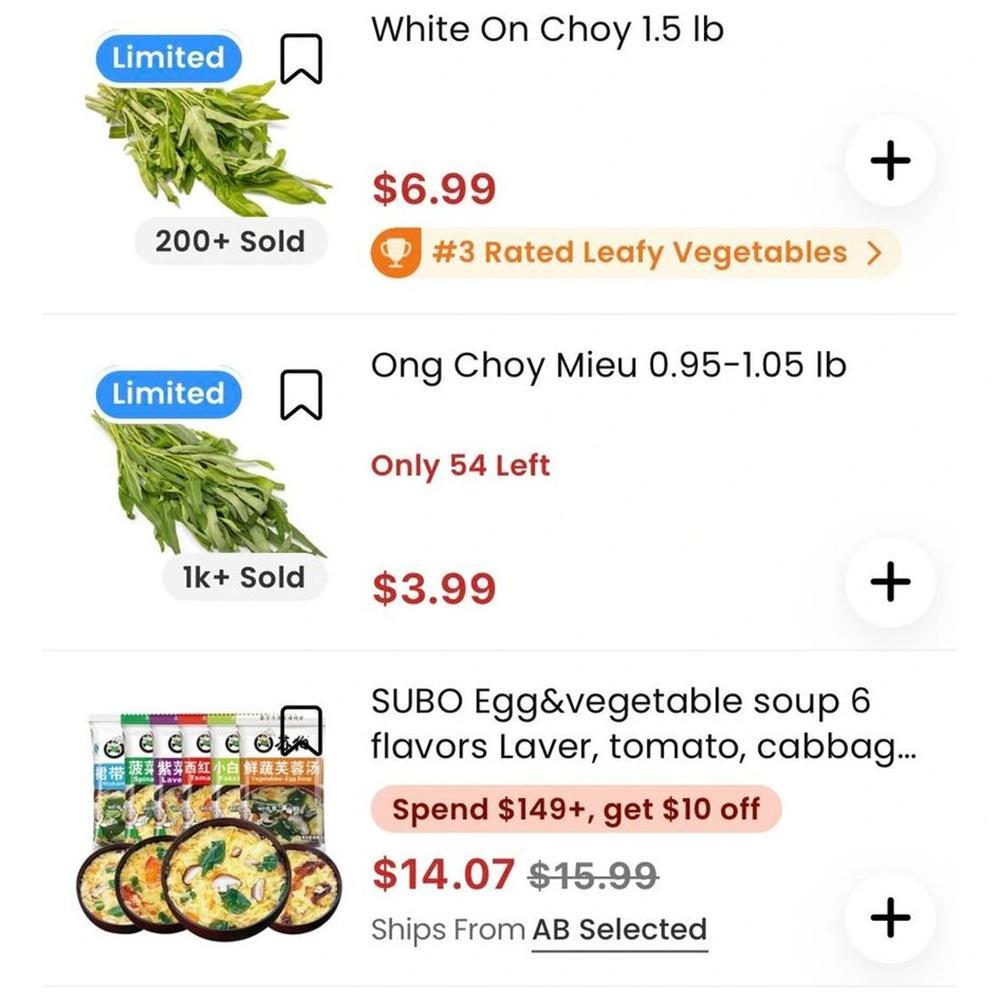Bookmark the White On Choy item

(301, 60)
